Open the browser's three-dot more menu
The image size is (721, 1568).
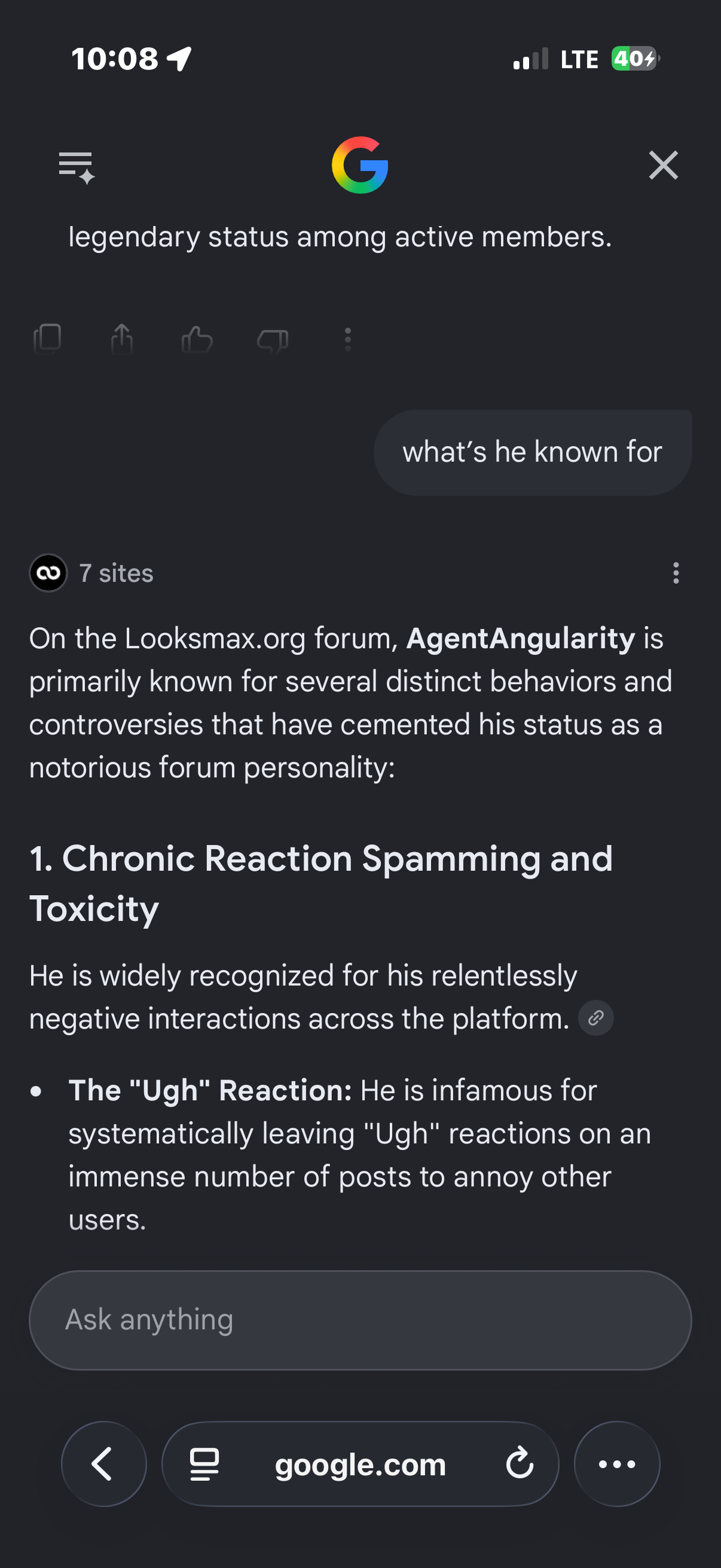pyautogui.click(x=617, y=1463)
